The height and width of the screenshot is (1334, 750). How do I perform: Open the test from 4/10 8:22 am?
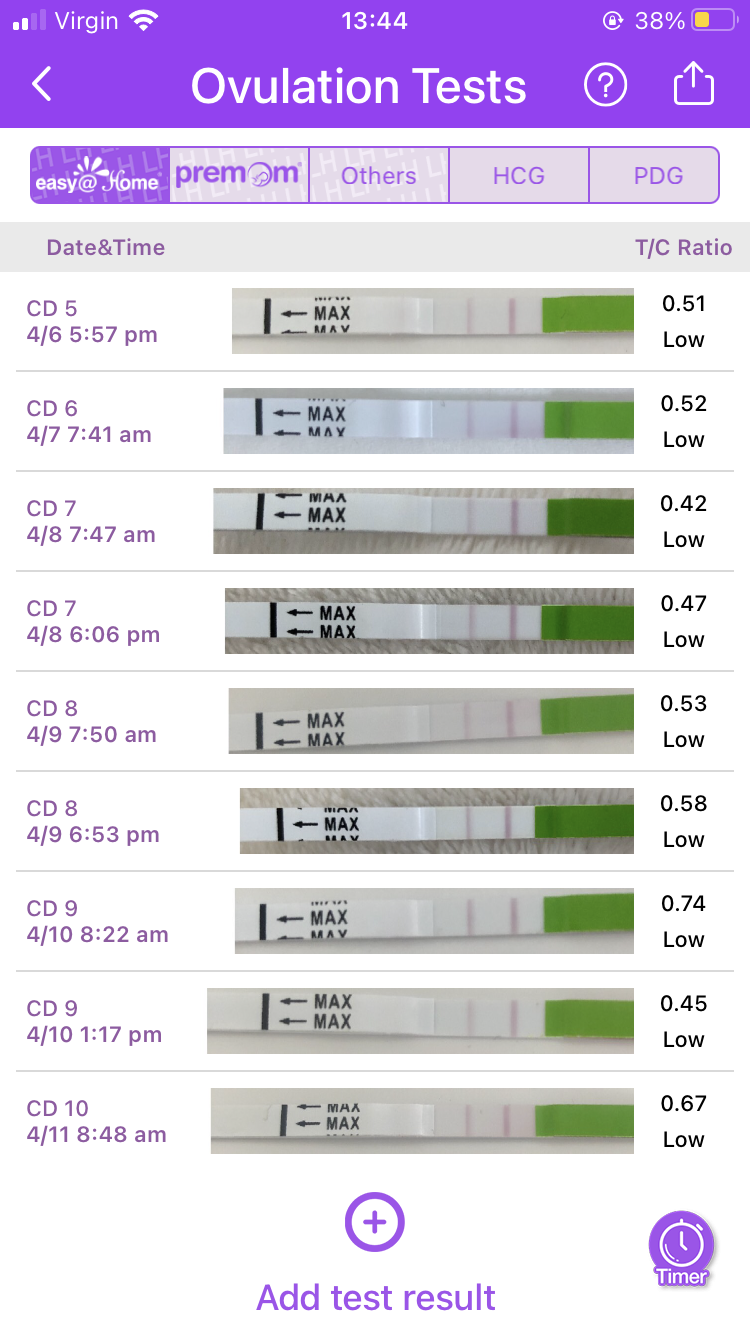(x=375, y=921)
